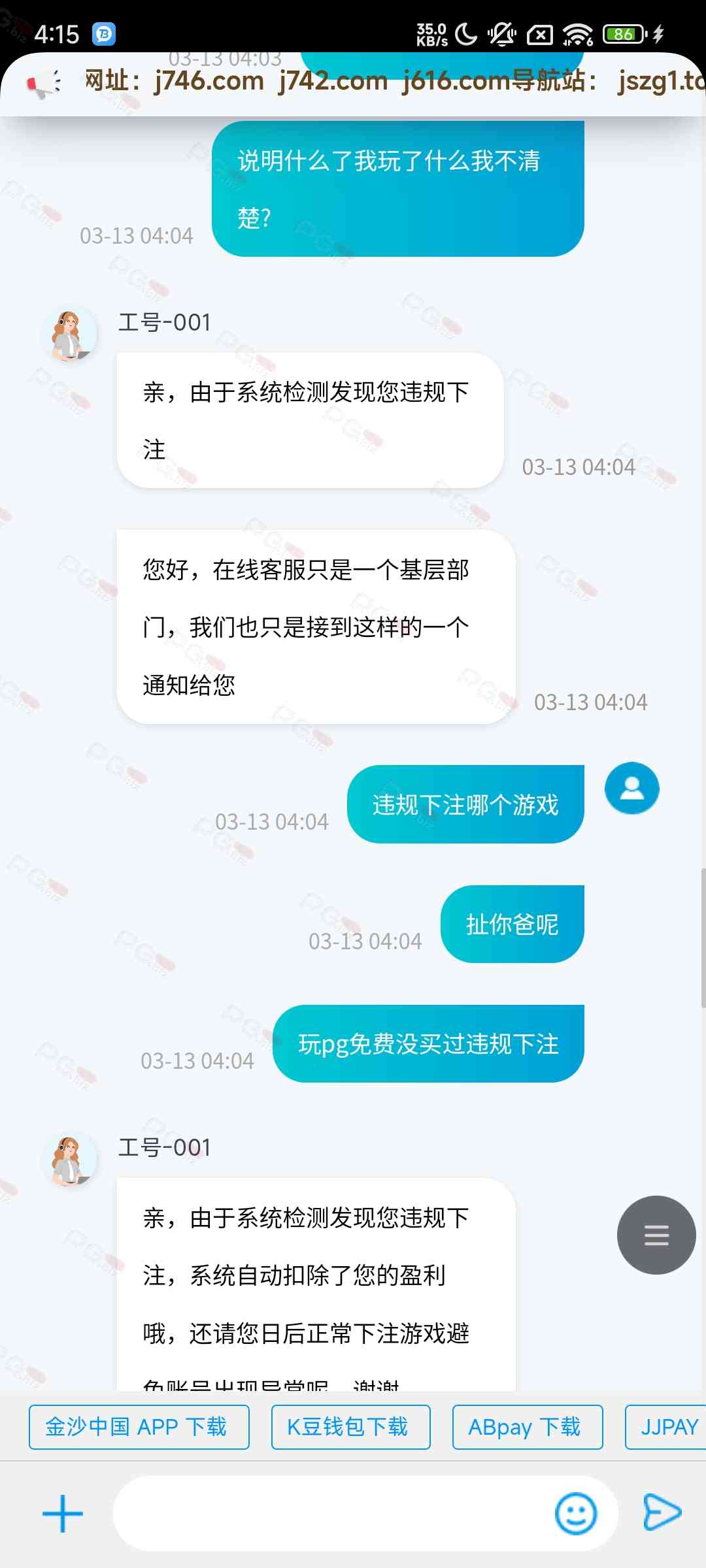Tap 金沙中国 APP 下载 button
This screenshot has height=1568, width=706.
tap(139, 1427)
